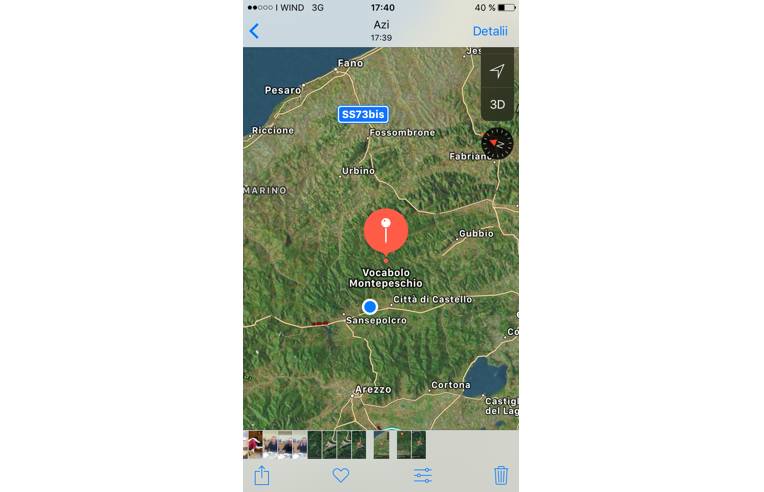Tap the compass to reset orientation
Image resolution: width=764 pixels, height=492 pixels.
[497, 144]
